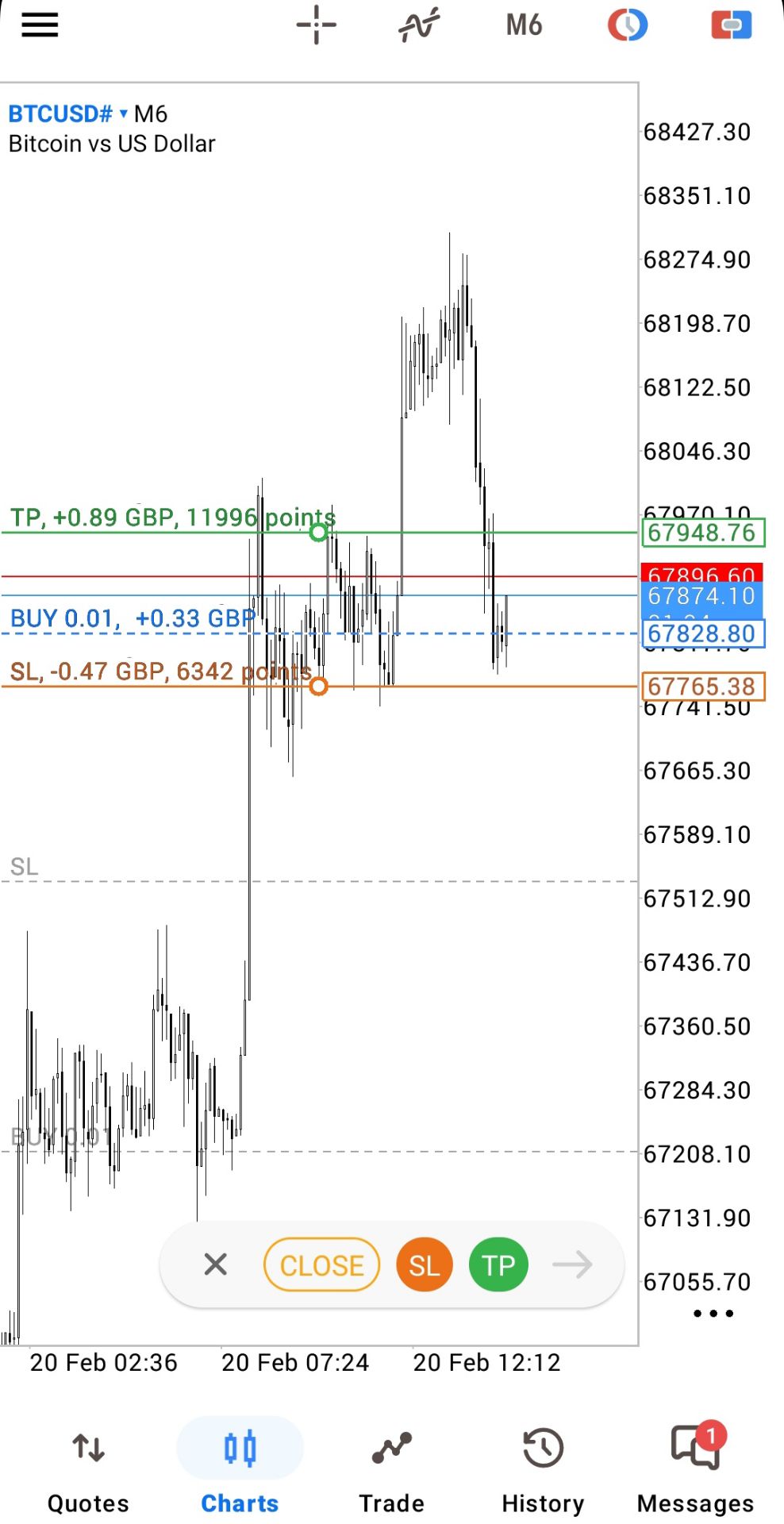Change the M6 timeframe
Screen dimensions: 784x1524
[524, 25]
